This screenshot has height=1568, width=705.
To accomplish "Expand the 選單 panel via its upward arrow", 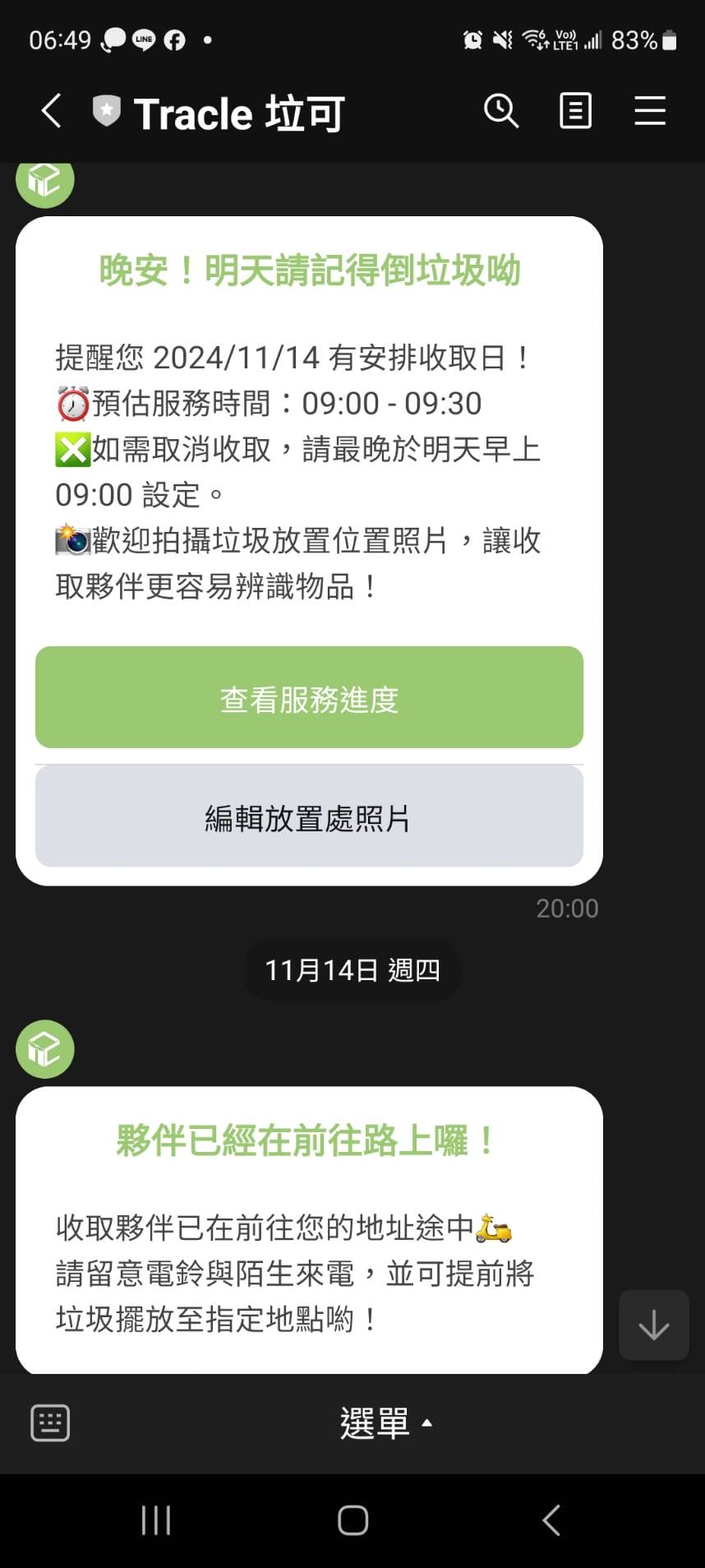I will click(x=426, y=1420).
